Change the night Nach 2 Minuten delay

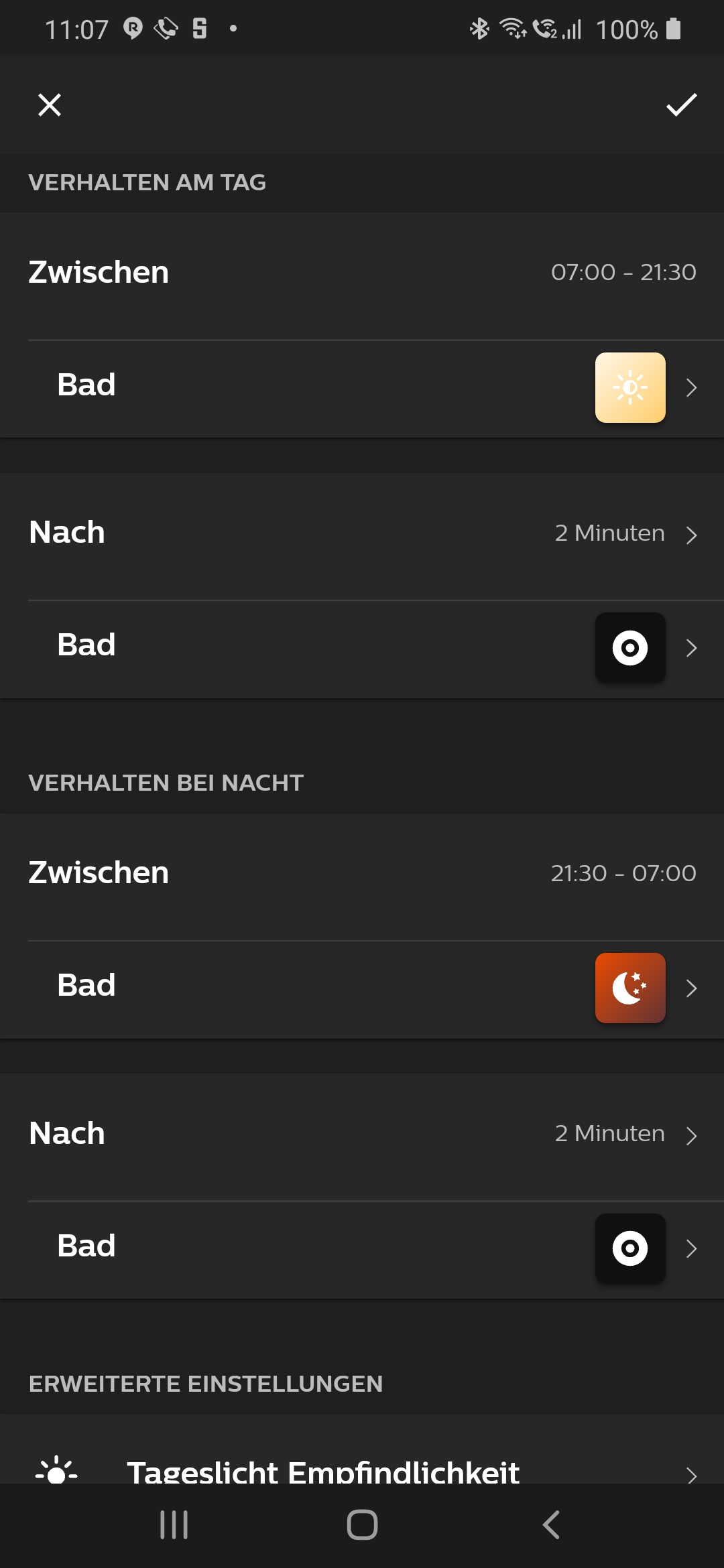(625, 1134)
